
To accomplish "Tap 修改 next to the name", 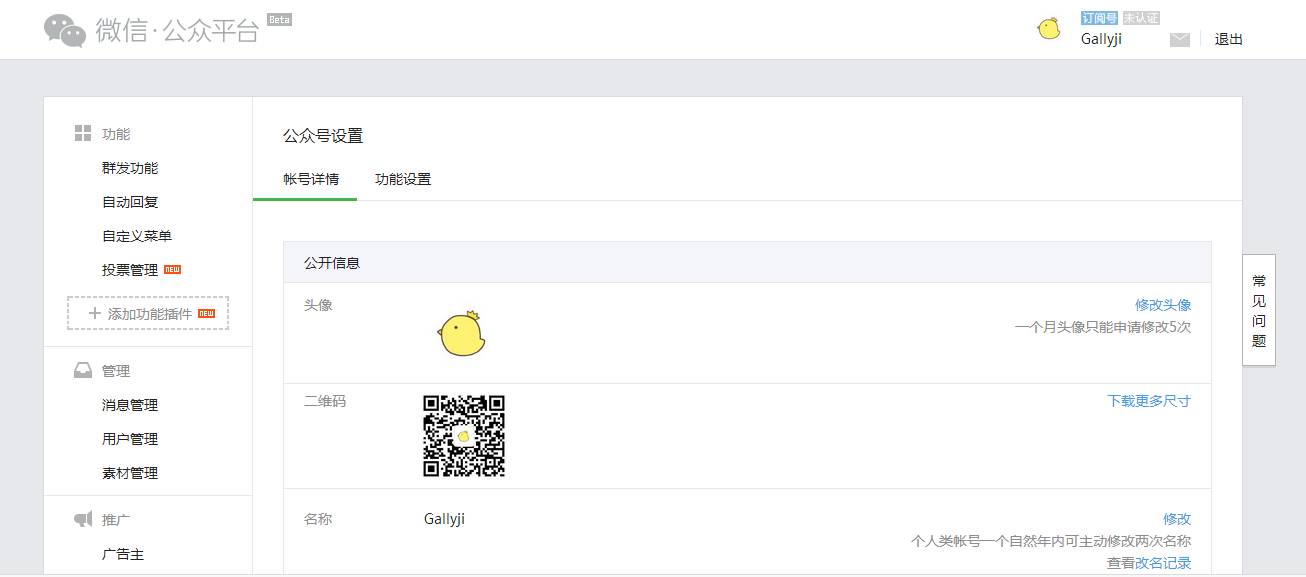I will 1176,519.
